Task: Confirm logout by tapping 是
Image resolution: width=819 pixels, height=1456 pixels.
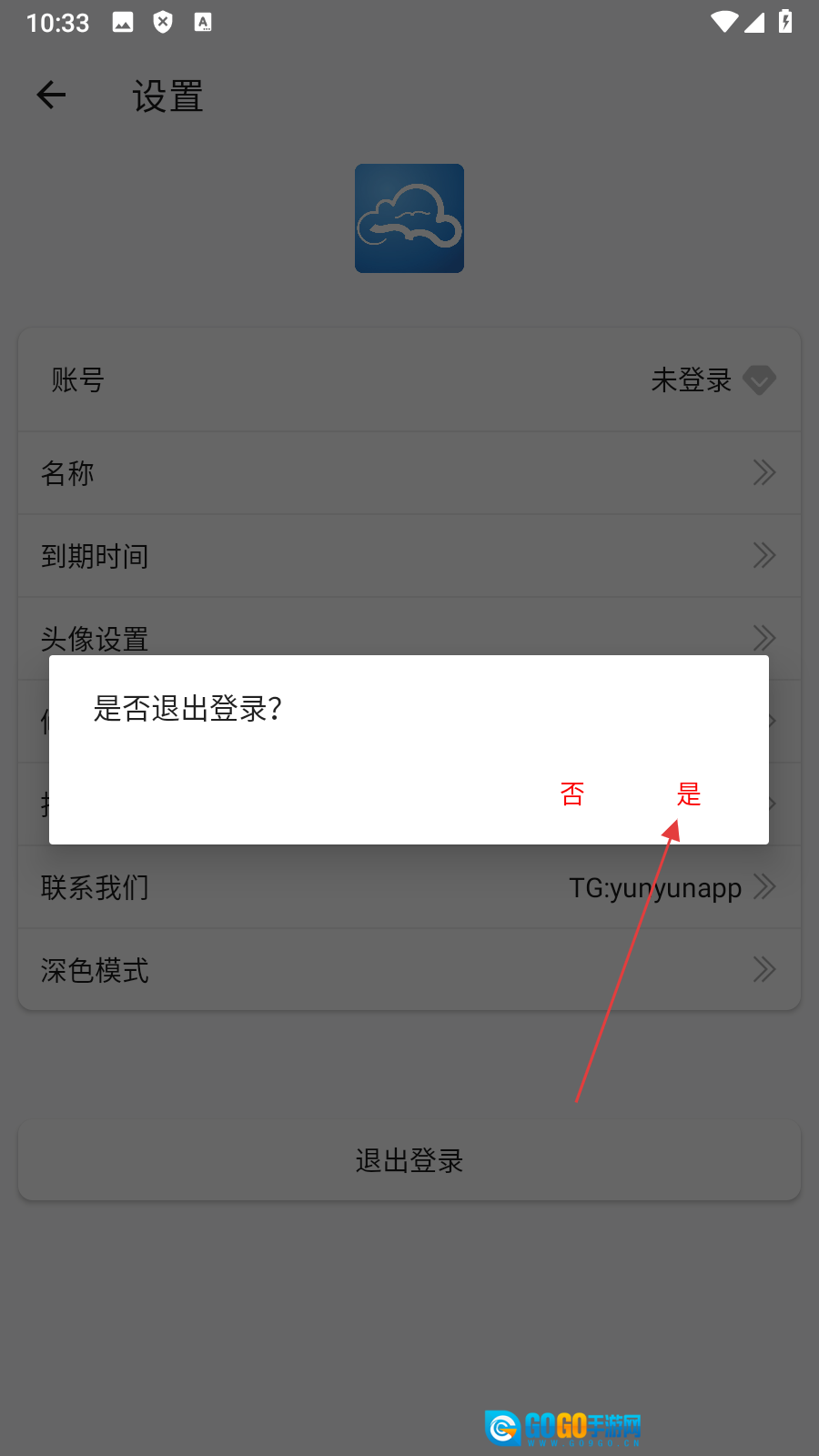Action: tap(689, 794)
